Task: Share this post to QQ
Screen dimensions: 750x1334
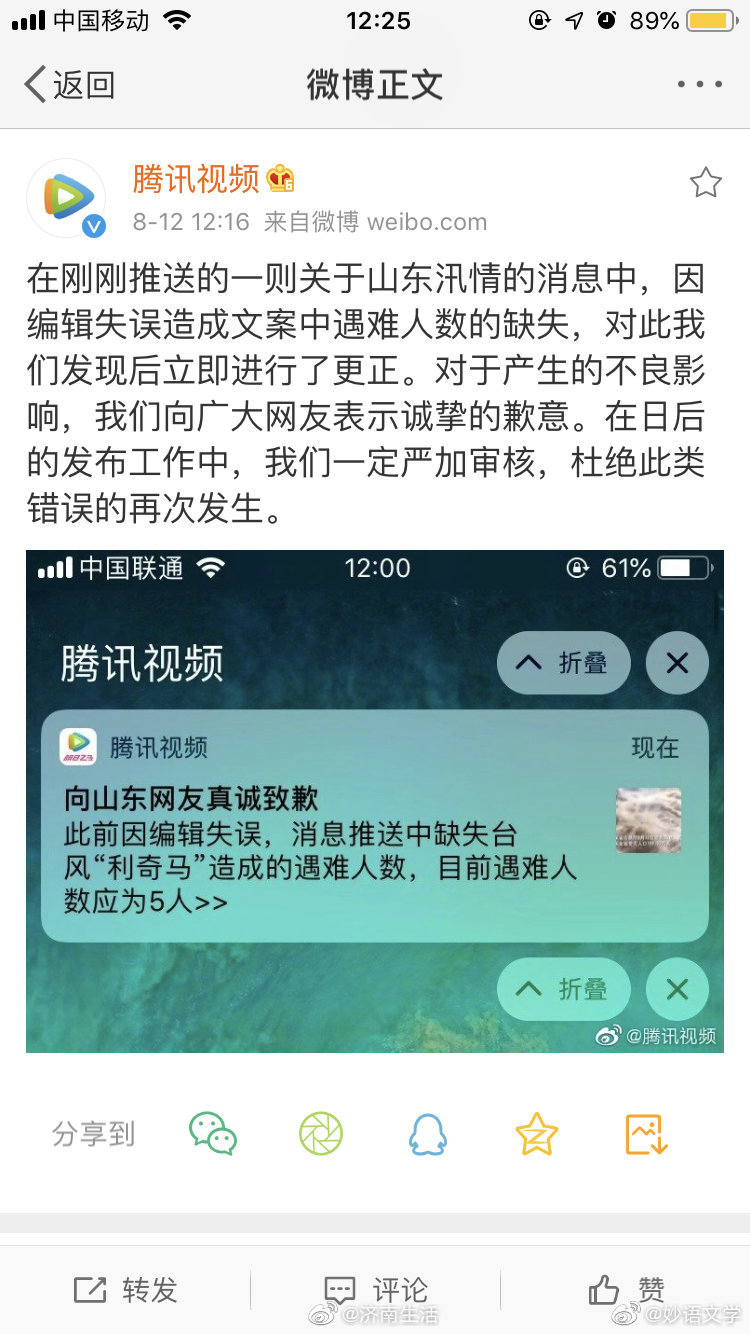Action: pos(428,1134)
